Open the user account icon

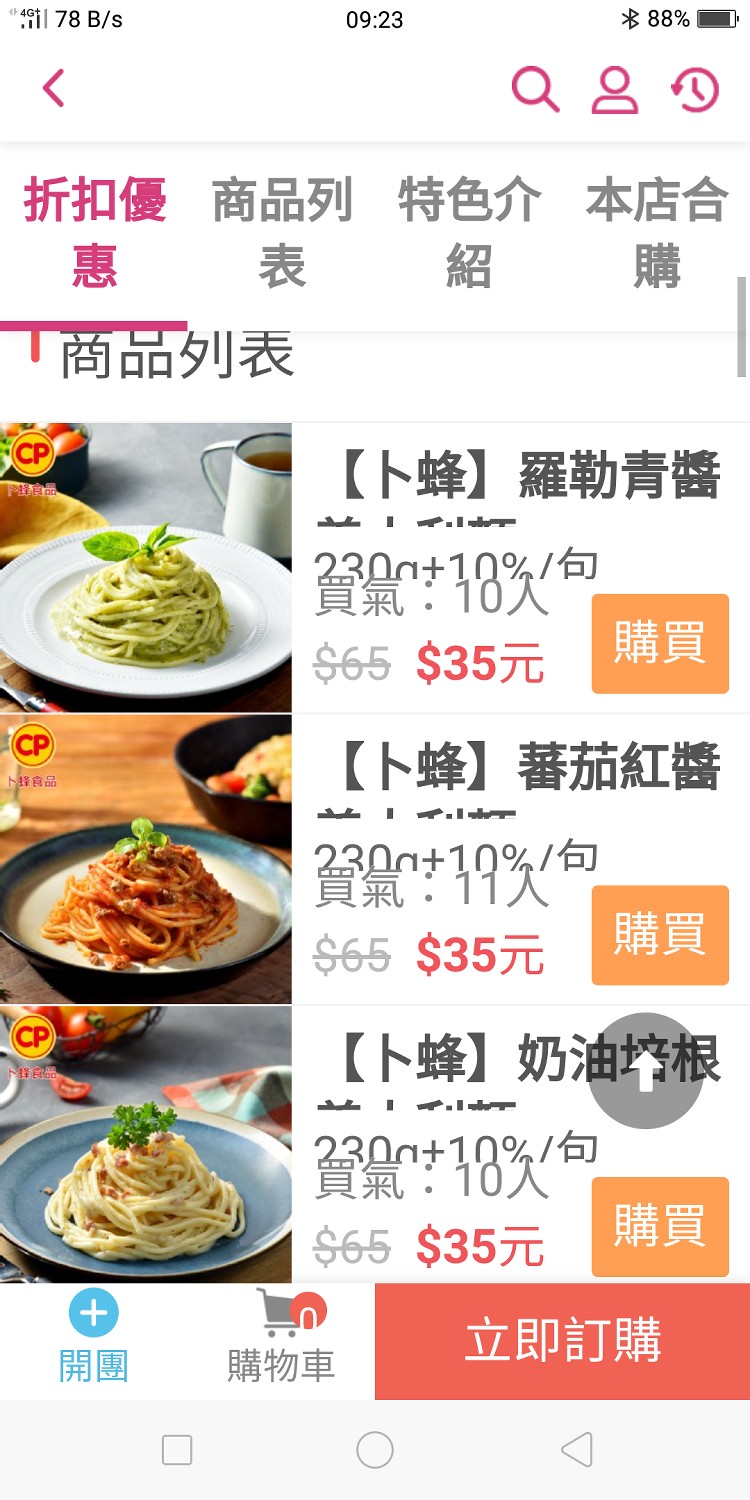(x=614, y=89)
